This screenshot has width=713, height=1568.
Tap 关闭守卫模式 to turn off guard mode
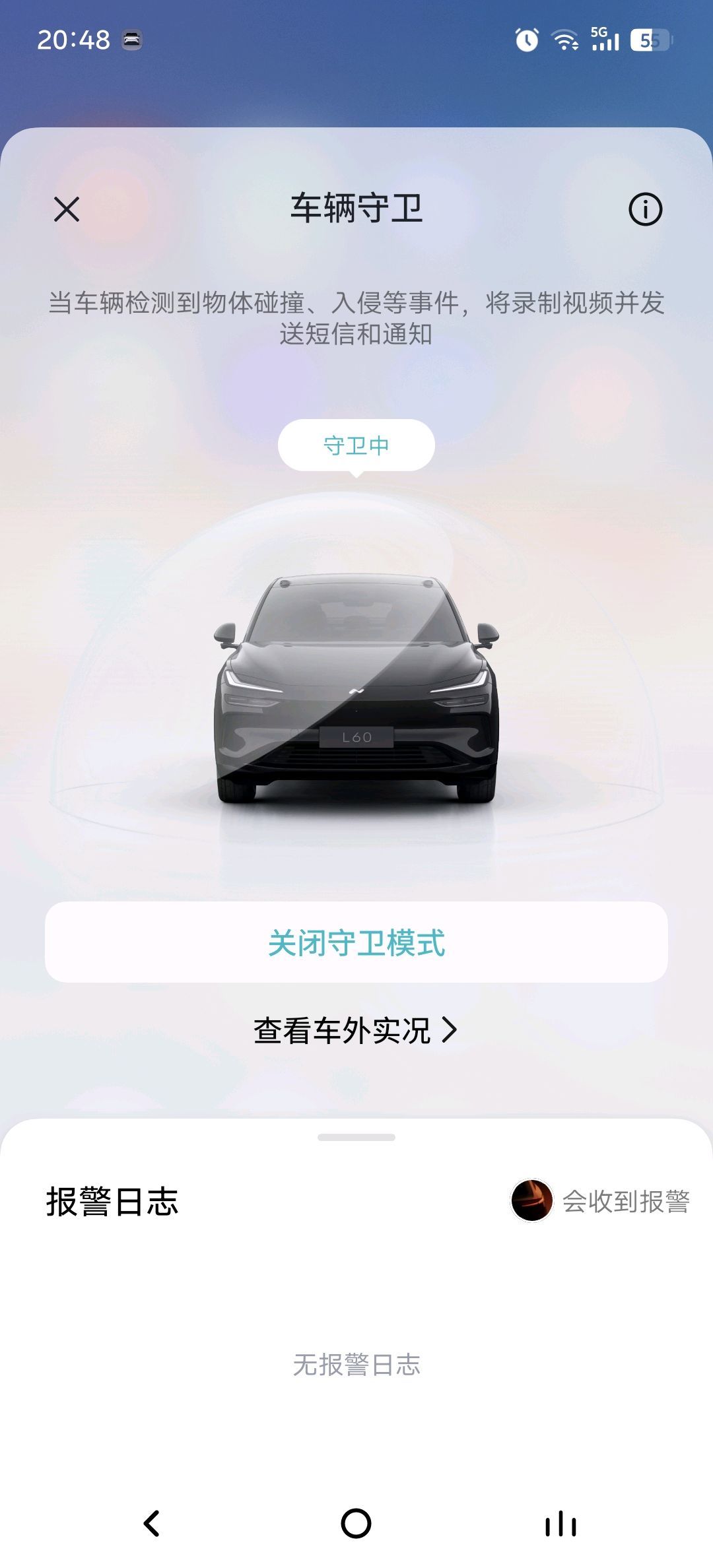pos(356,942)
